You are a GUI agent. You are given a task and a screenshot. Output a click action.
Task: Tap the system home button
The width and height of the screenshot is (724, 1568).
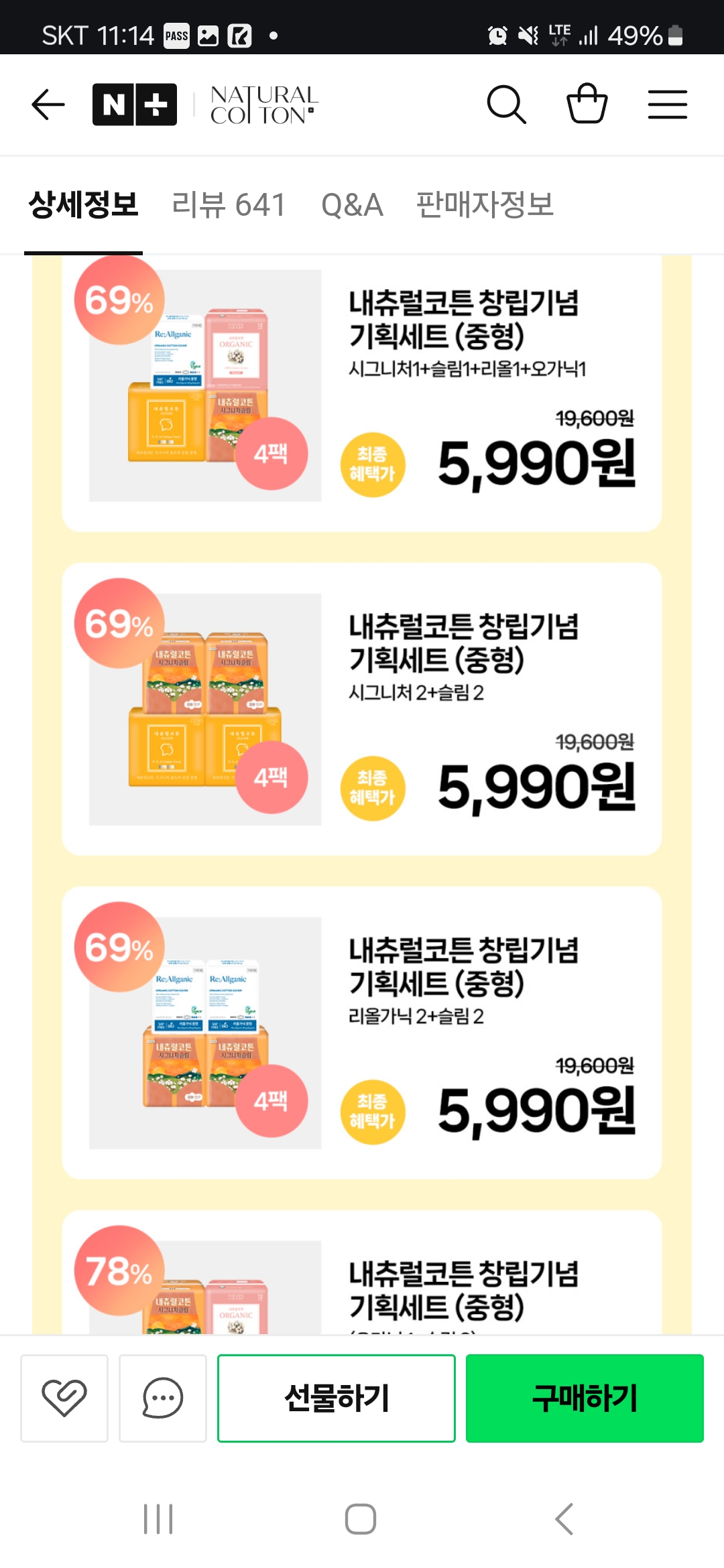pyautogui.click(x=361, y=1519)
